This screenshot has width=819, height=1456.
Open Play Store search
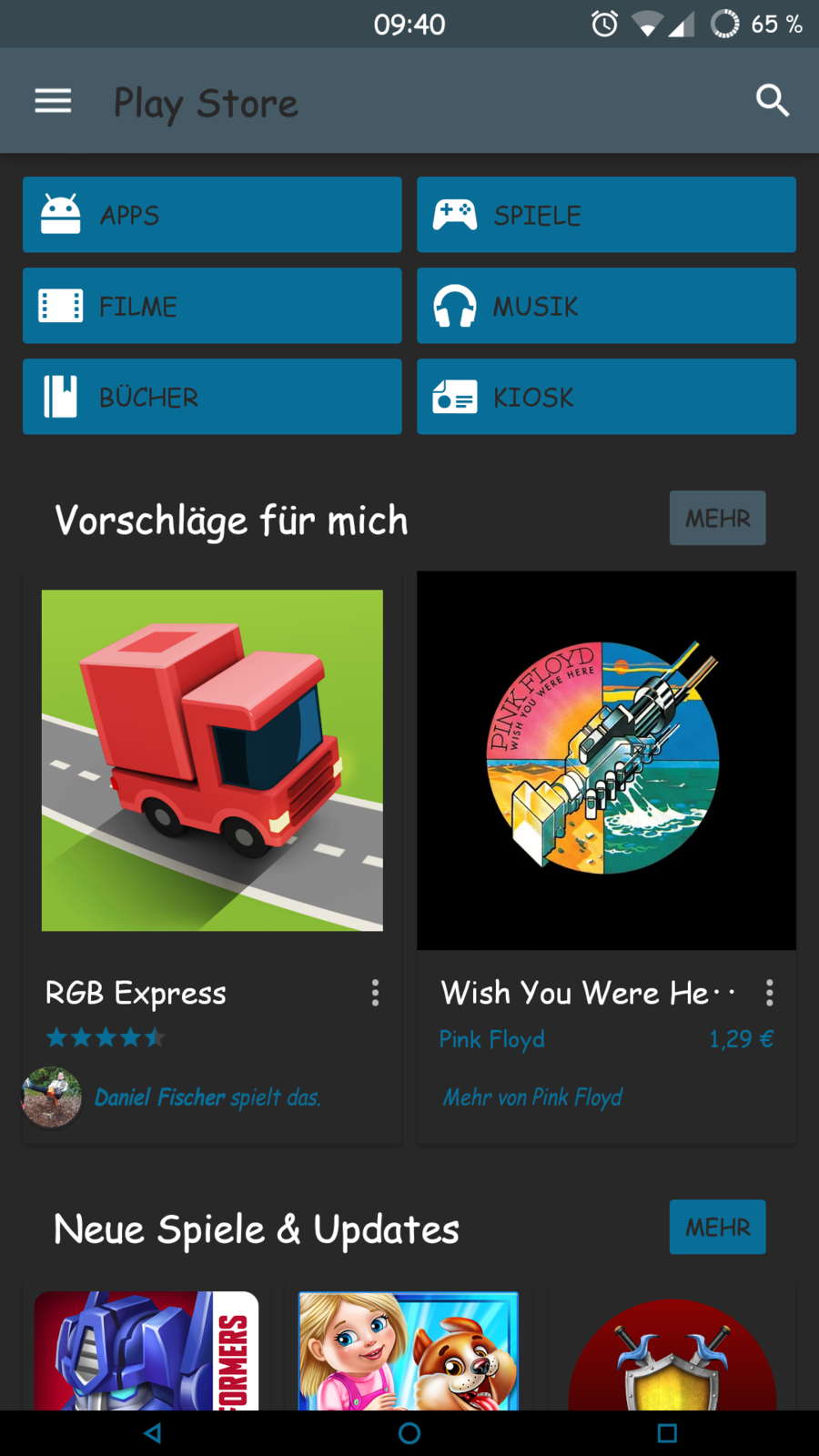772,101
